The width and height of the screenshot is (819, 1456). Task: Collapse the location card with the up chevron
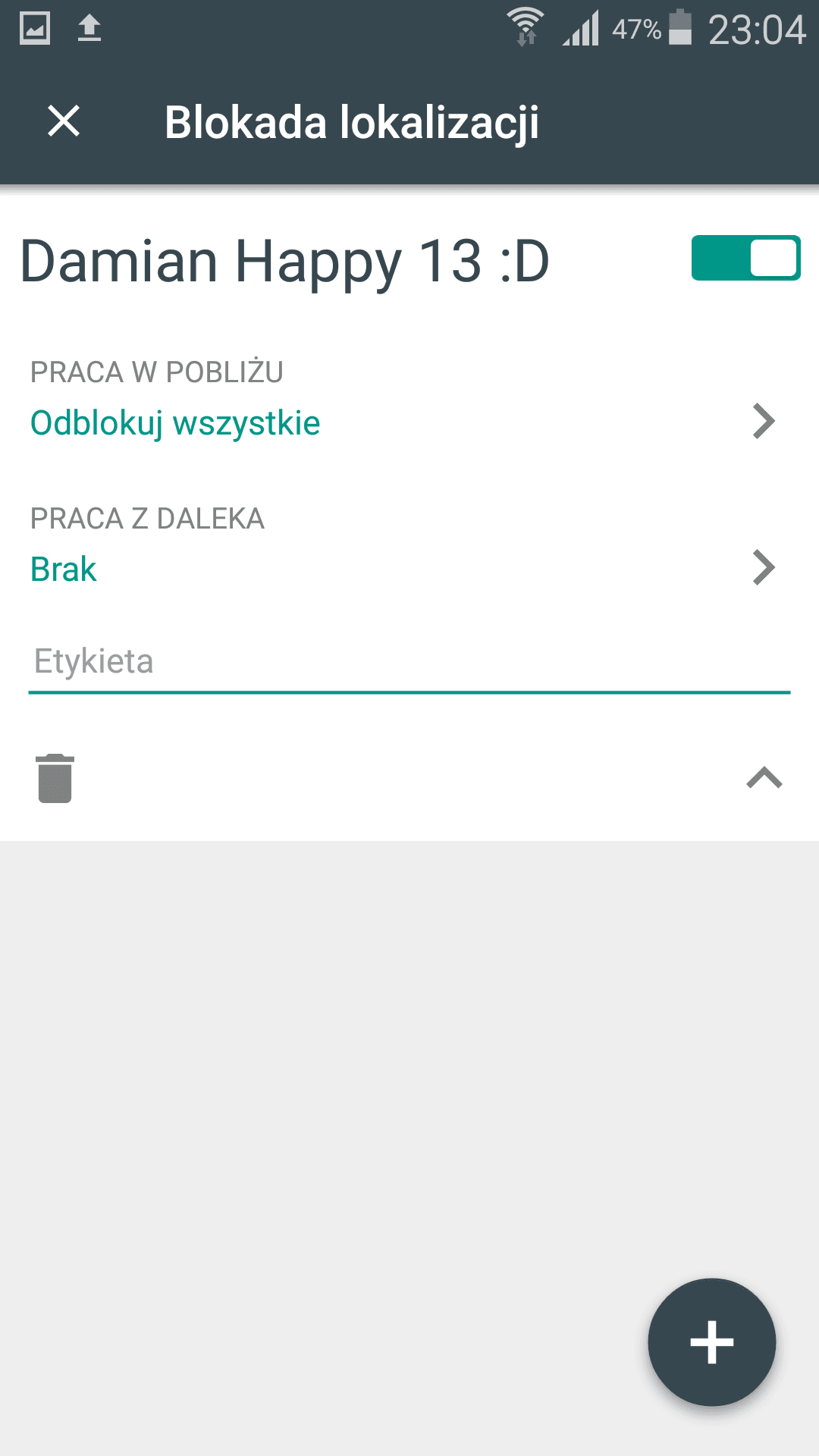click(x=764, y=778)
